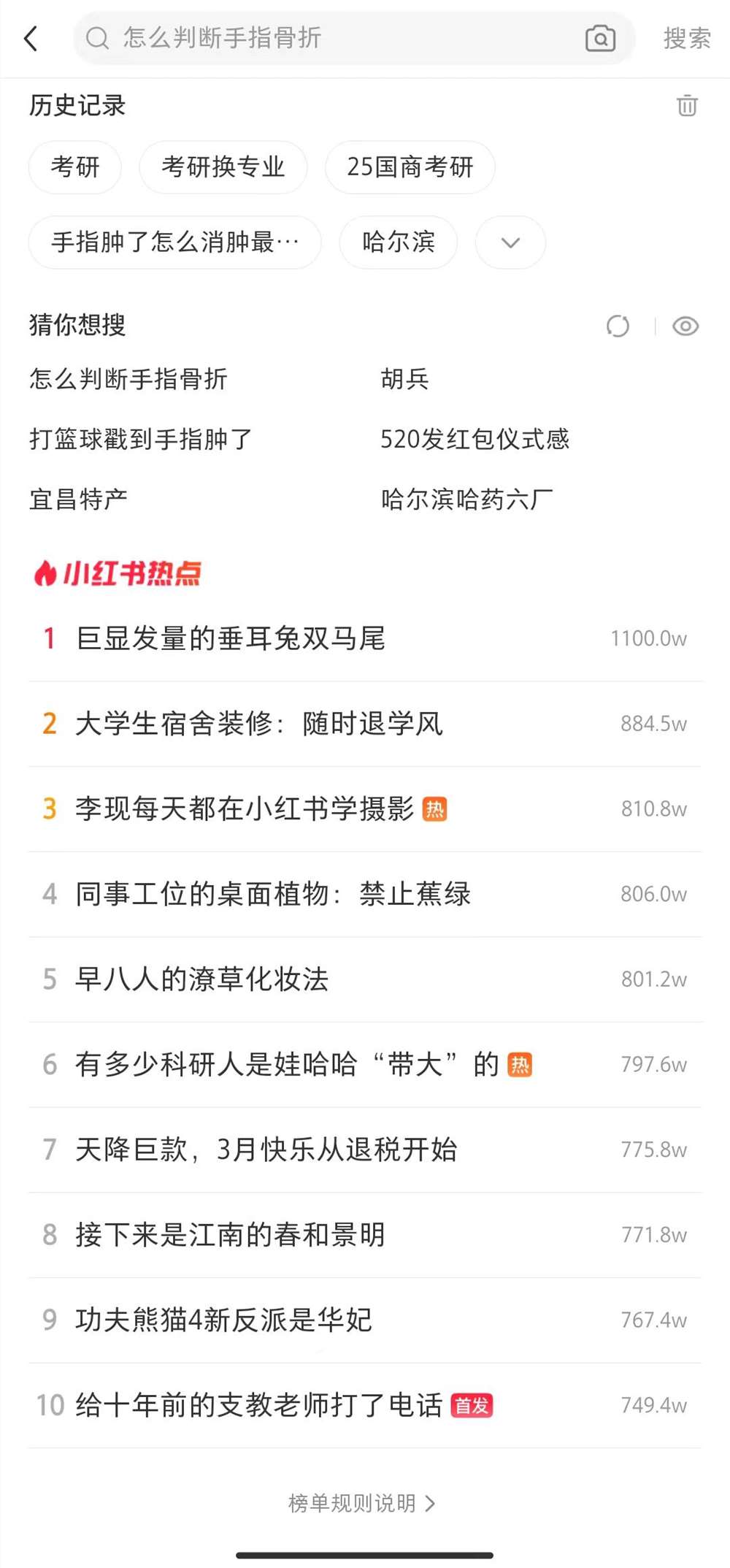
Task: Open image search via the camera icon
Action: point(599,39)
